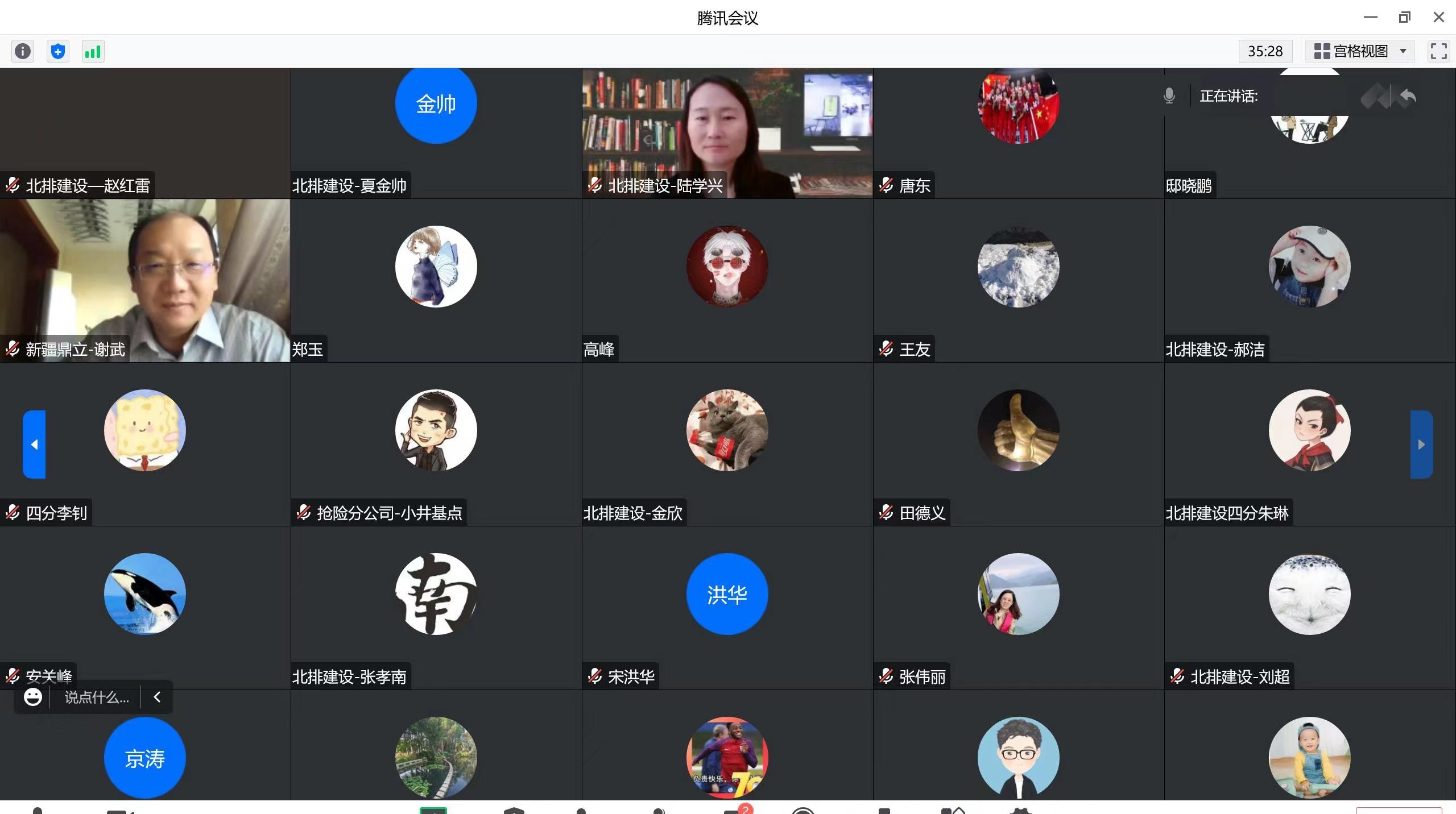The image size is (1456, 814).
Task: Open the meeting info icon
Action: point(23,52)
